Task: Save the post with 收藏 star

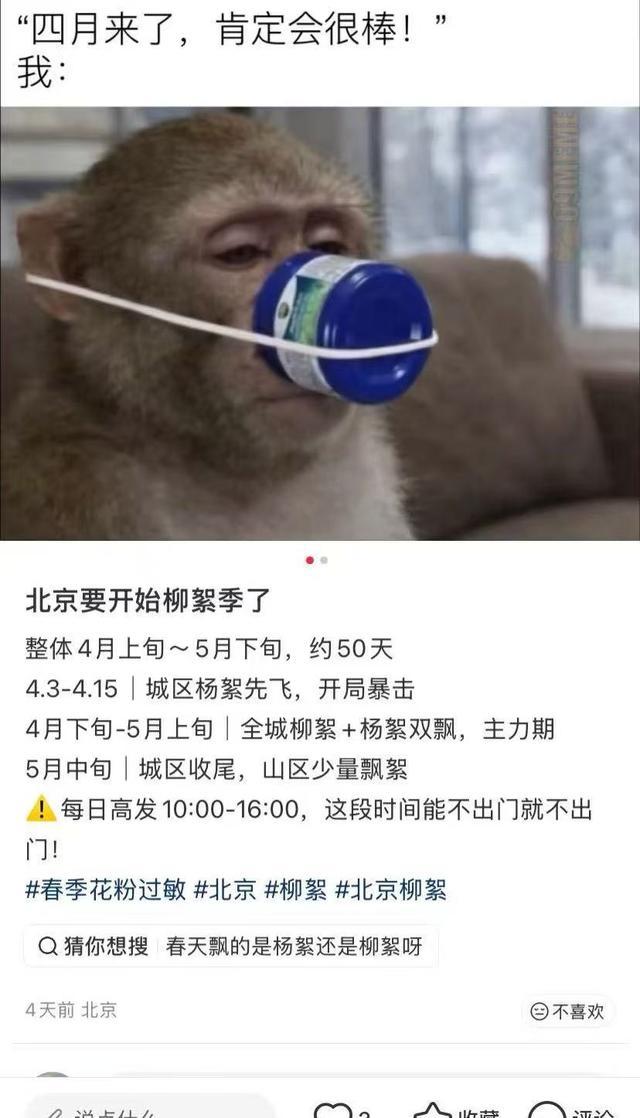Action: click(x=433, y=1111)
